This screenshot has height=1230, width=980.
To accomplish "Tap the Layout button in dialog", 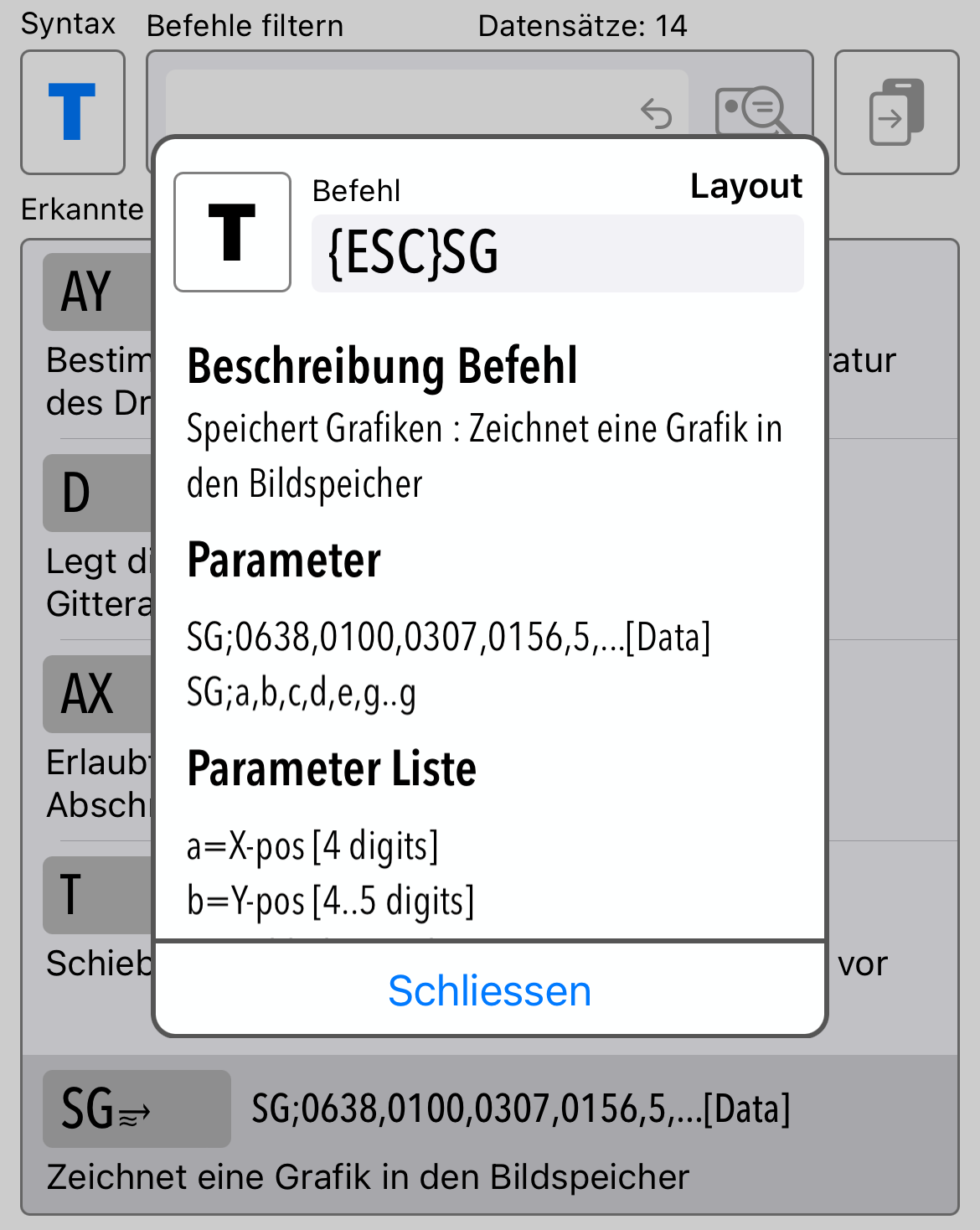I will tap(745, 186).
